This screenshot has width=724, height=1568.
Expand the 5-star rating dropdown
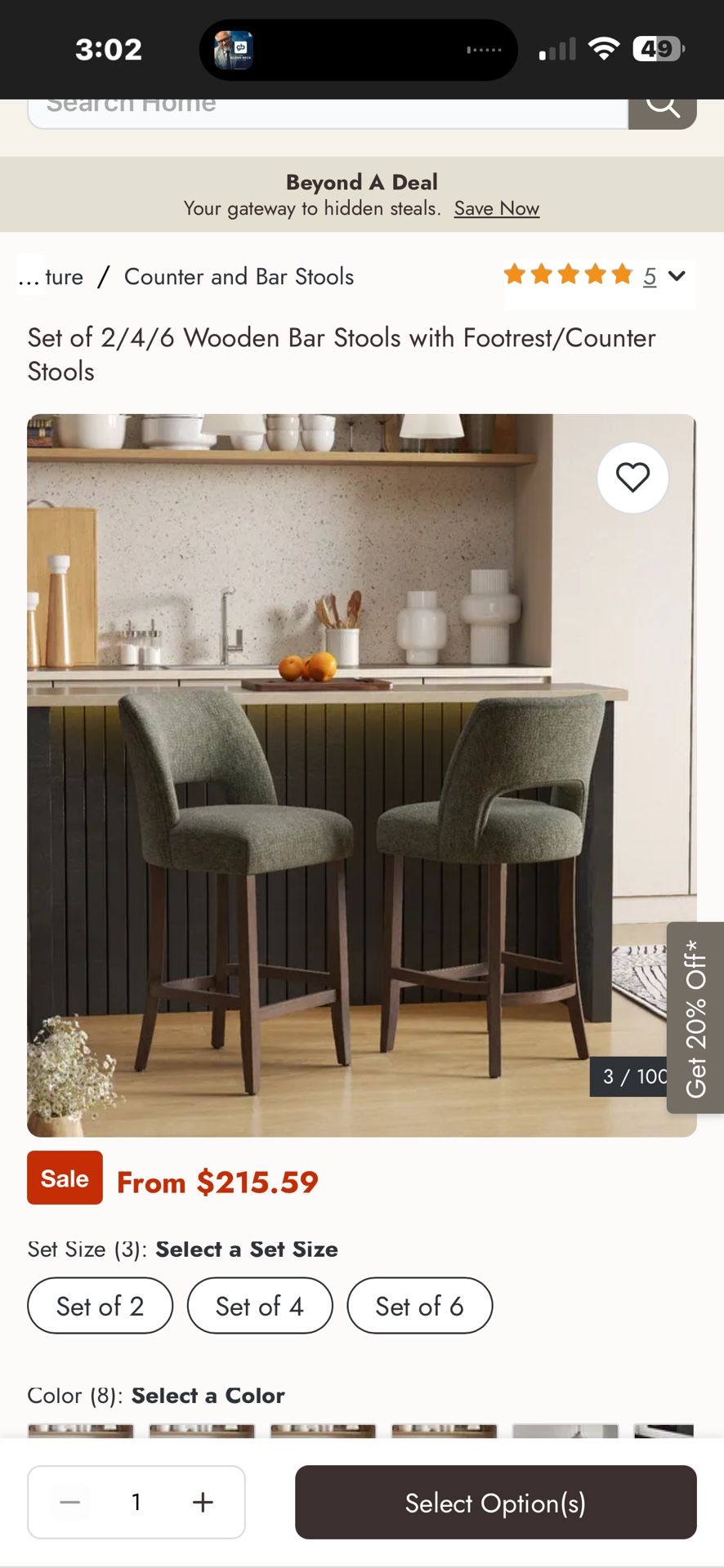pos(677,276)
